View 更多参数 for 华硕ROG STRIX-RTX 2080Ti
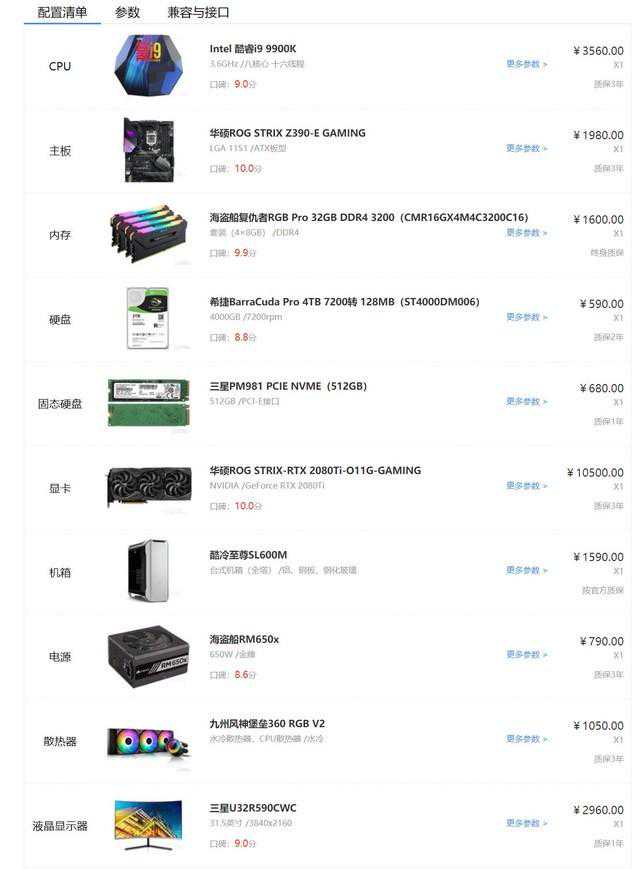 click(x=526, y=486)
